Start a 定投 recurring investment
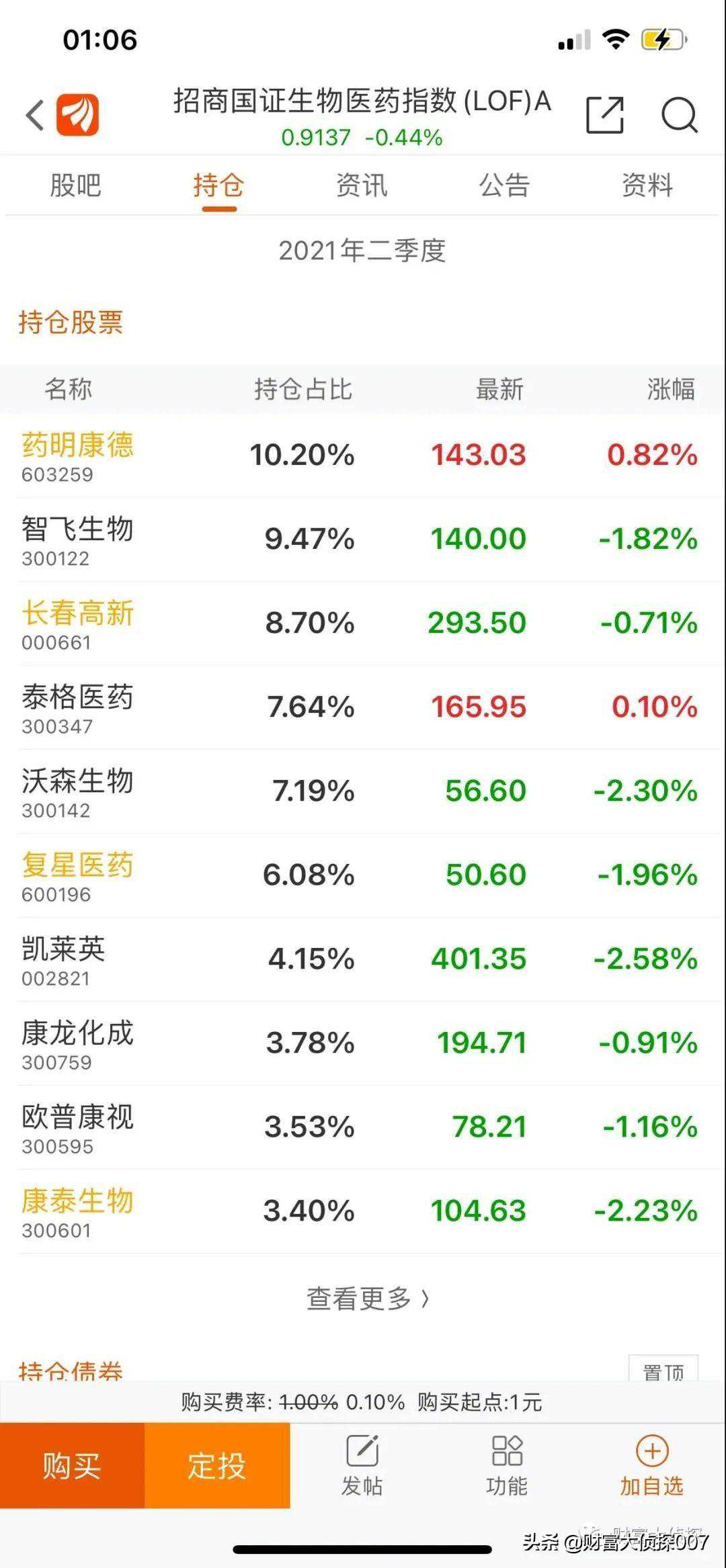 (x=217, y=1466)
